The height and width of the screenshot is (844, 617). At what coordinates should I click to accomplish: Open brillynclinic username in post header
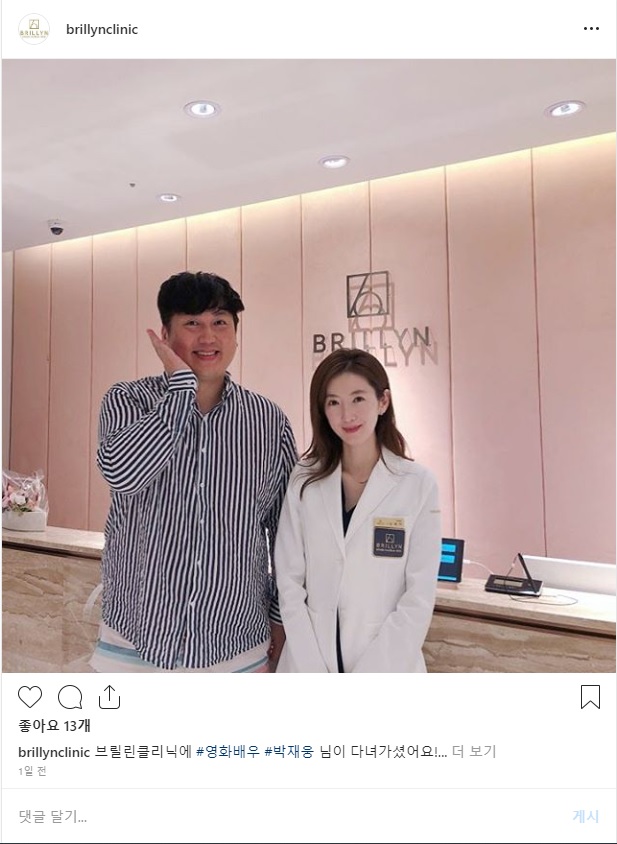pyautogui.click(x=101, y=30)
